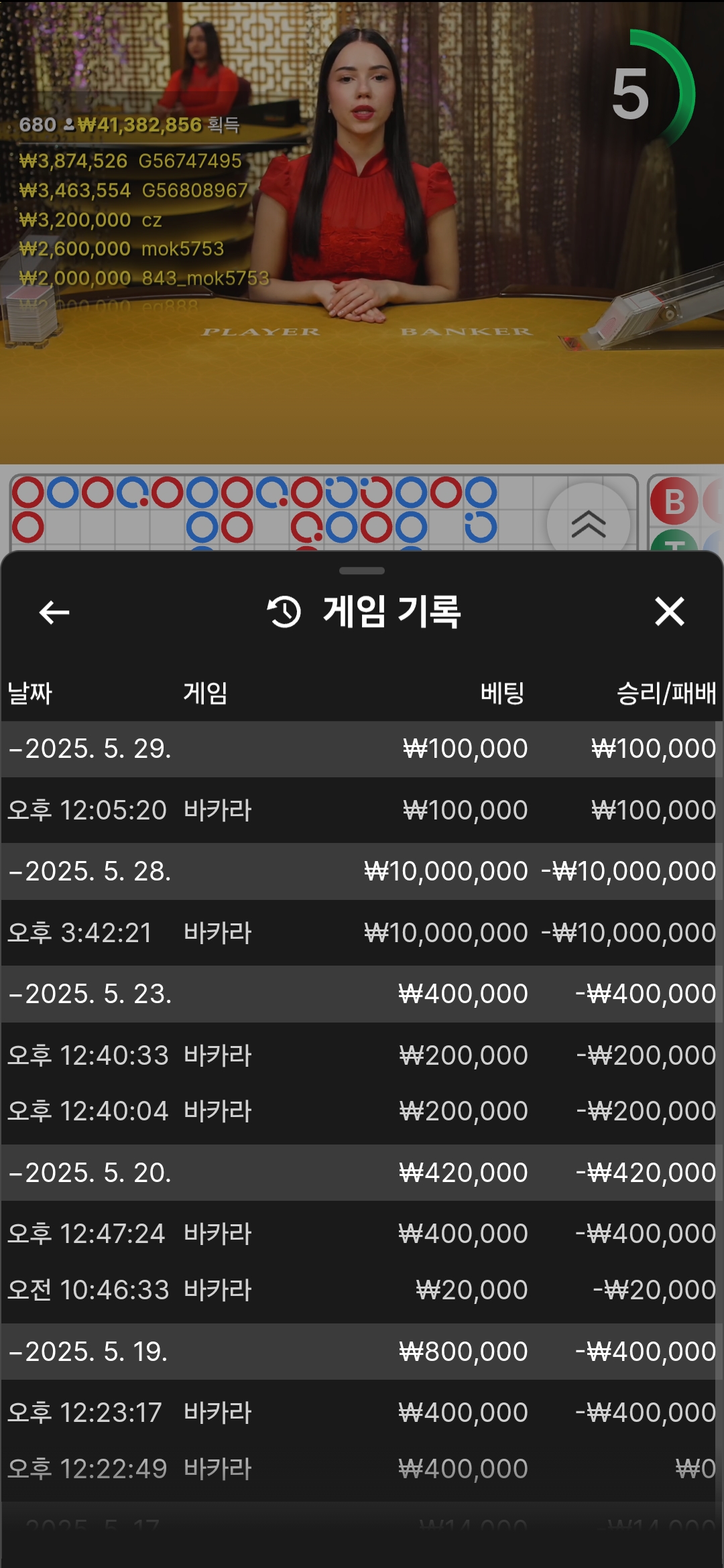The height and width of the screenshot is (1568, 724).
Task: Tap the drag handle of the sheet
Action: coord(362,571)
